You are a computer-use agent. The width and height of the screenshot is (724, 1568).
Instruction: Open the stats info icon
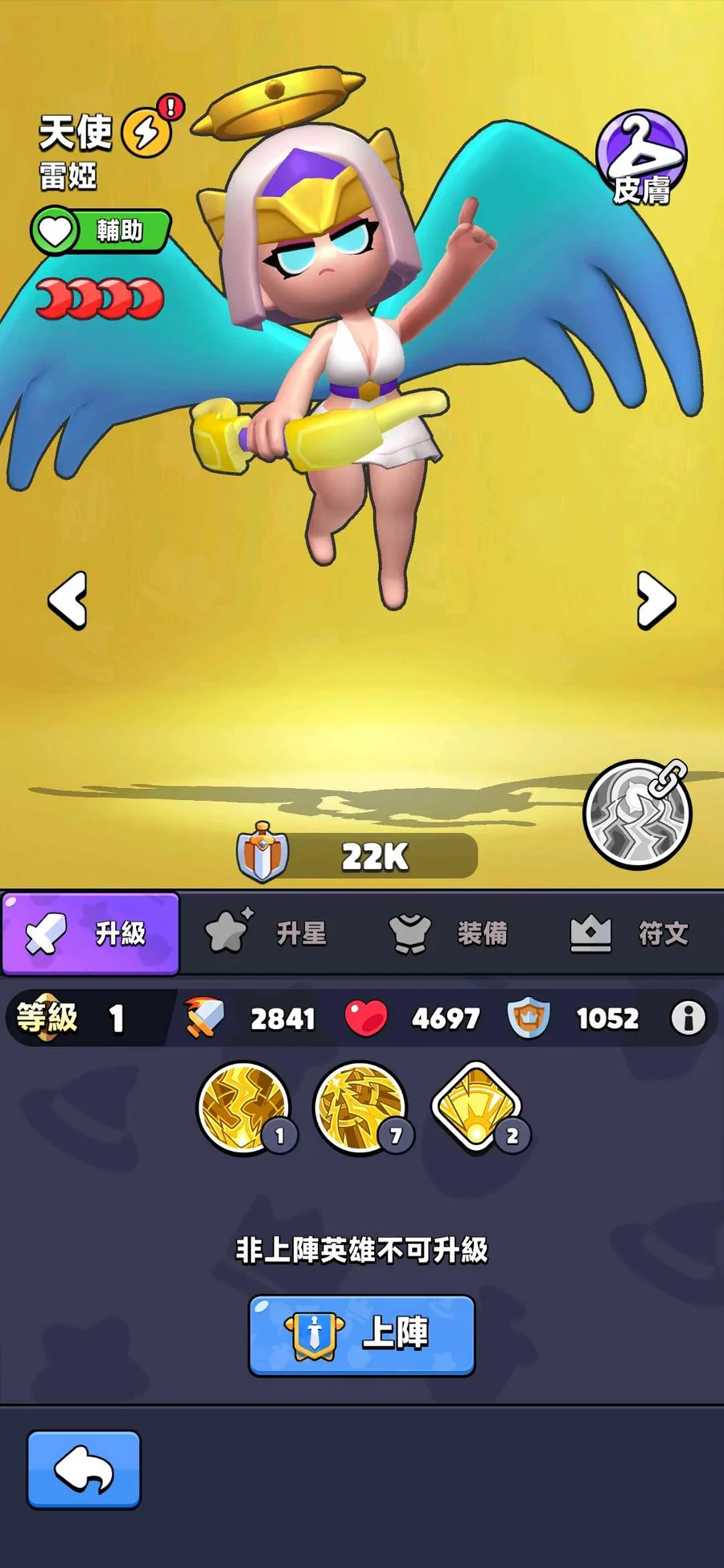pyautogui.click(x=688, y=1018)
